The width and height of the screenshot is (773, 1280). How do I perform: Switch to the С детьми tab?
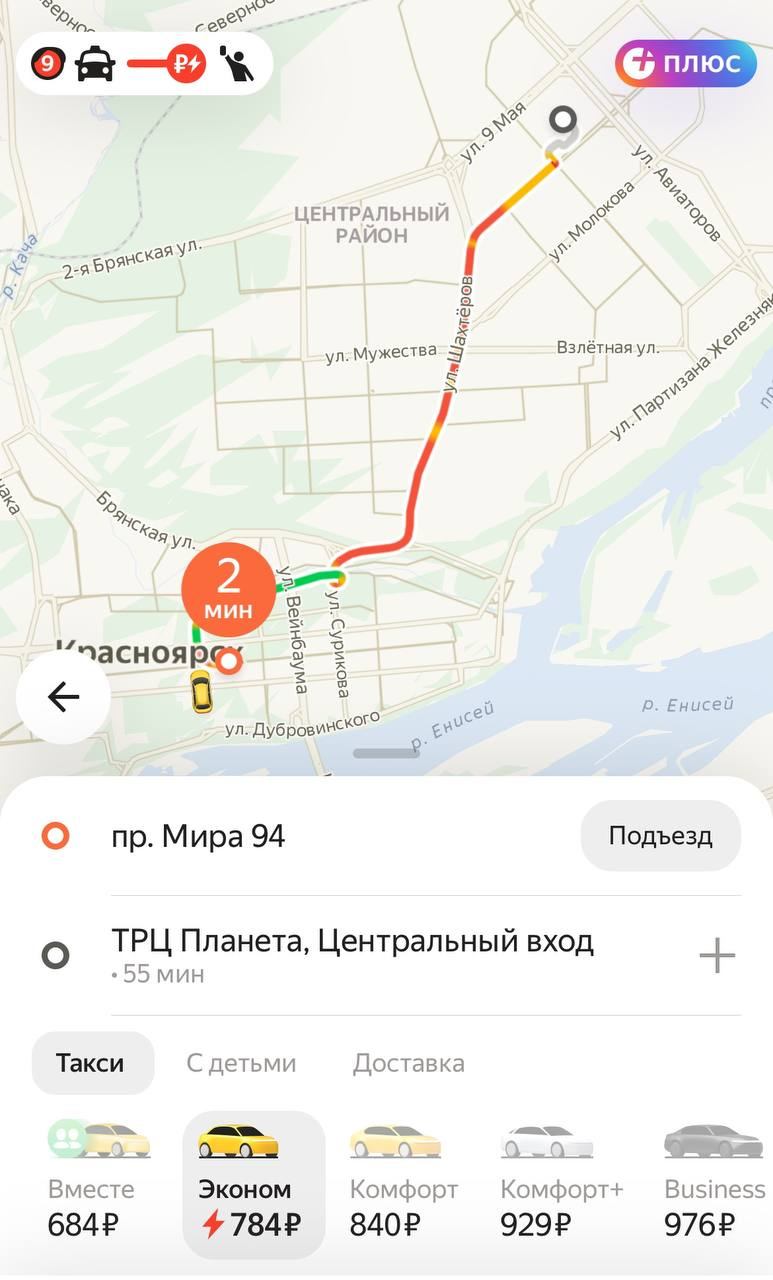241,1063
